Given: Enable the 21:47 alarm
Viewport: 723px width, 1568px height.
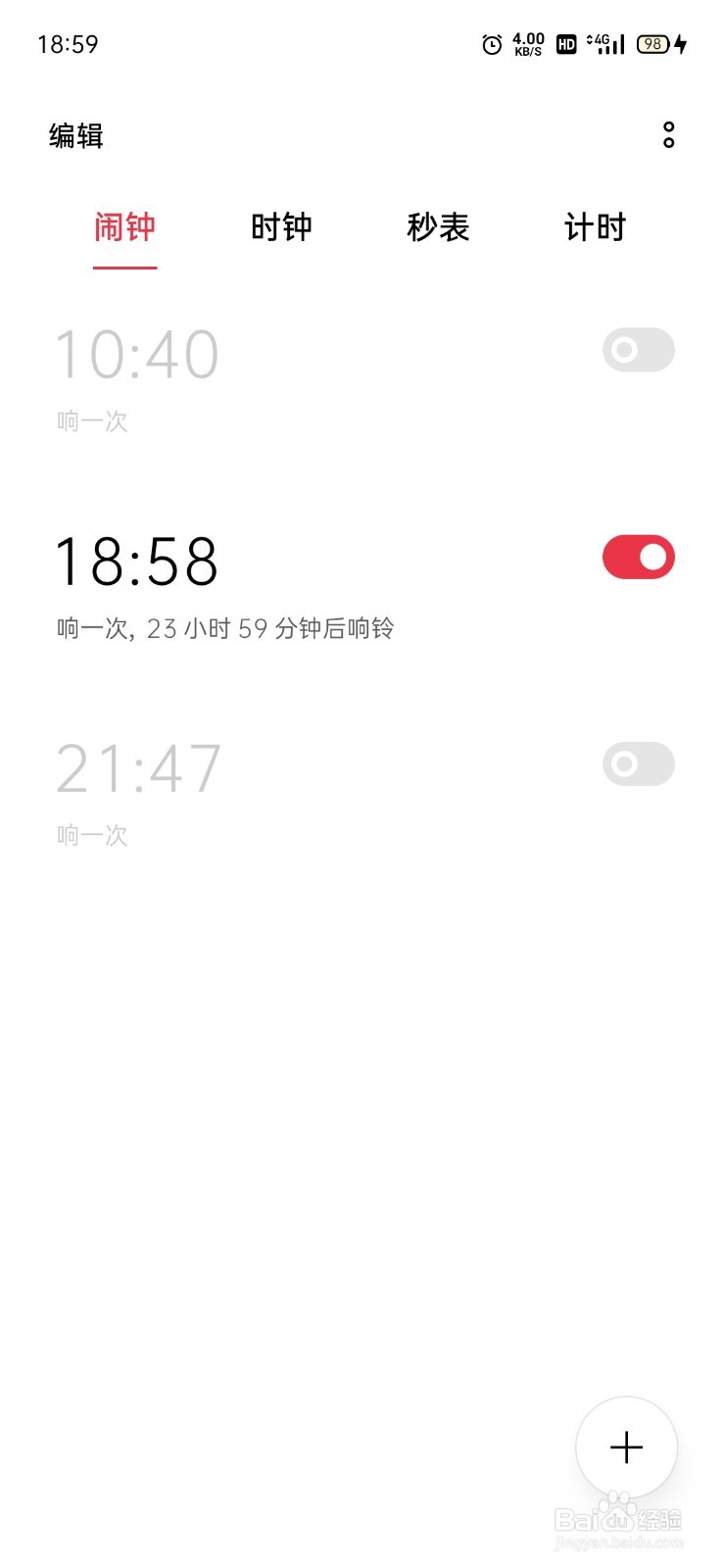Looking at the screenshot, I should (638, 763).
